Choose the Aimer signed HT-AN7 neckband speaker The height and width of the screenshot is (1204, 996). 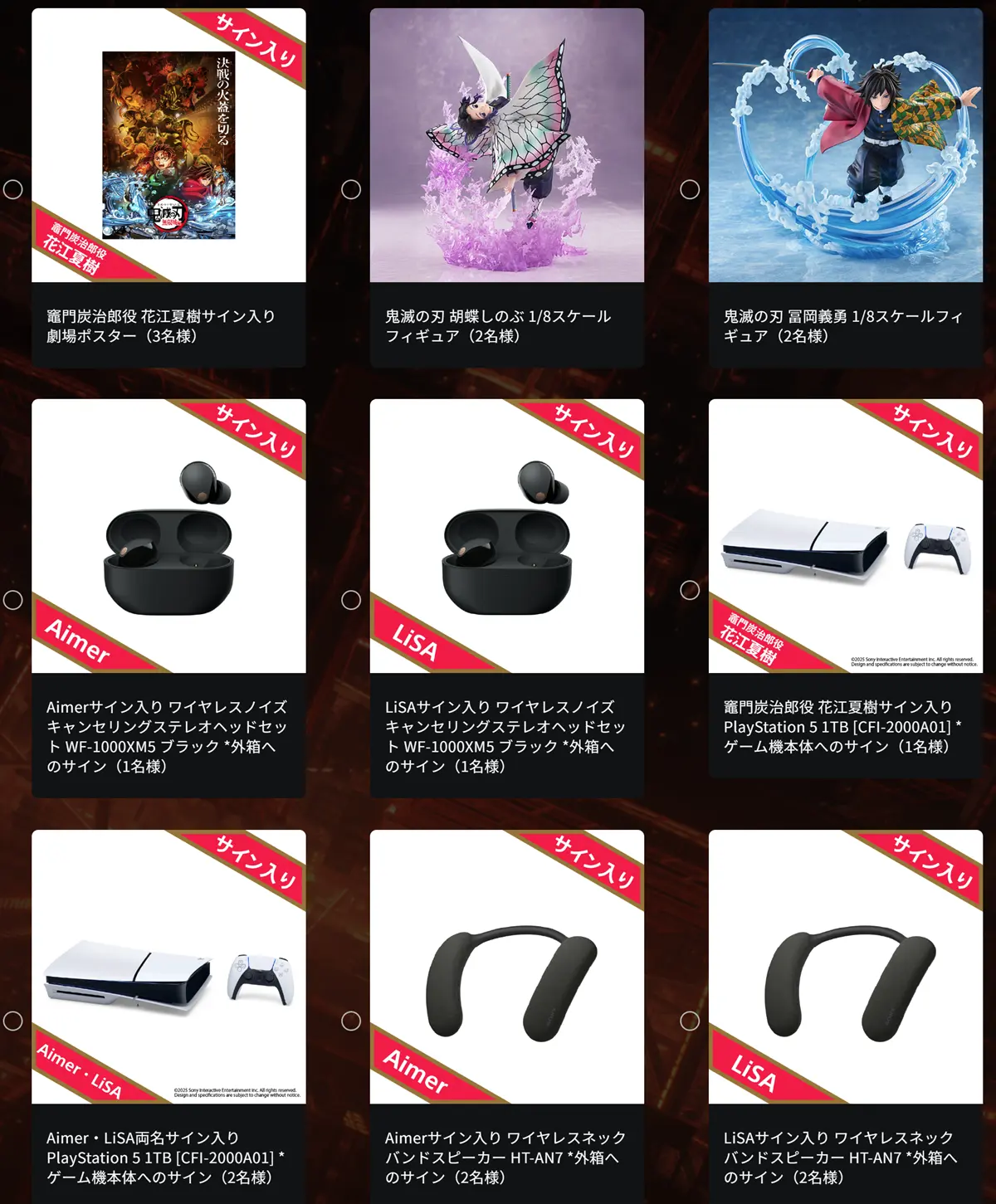coord(351,1021)
